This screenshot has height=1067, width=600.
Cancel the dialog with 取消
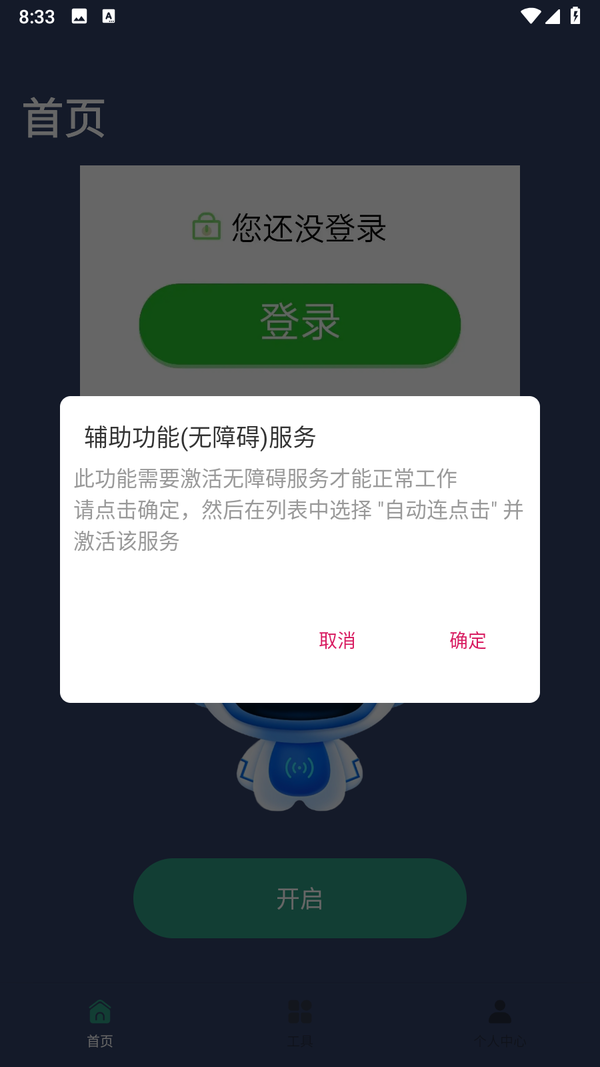[337, 640]
